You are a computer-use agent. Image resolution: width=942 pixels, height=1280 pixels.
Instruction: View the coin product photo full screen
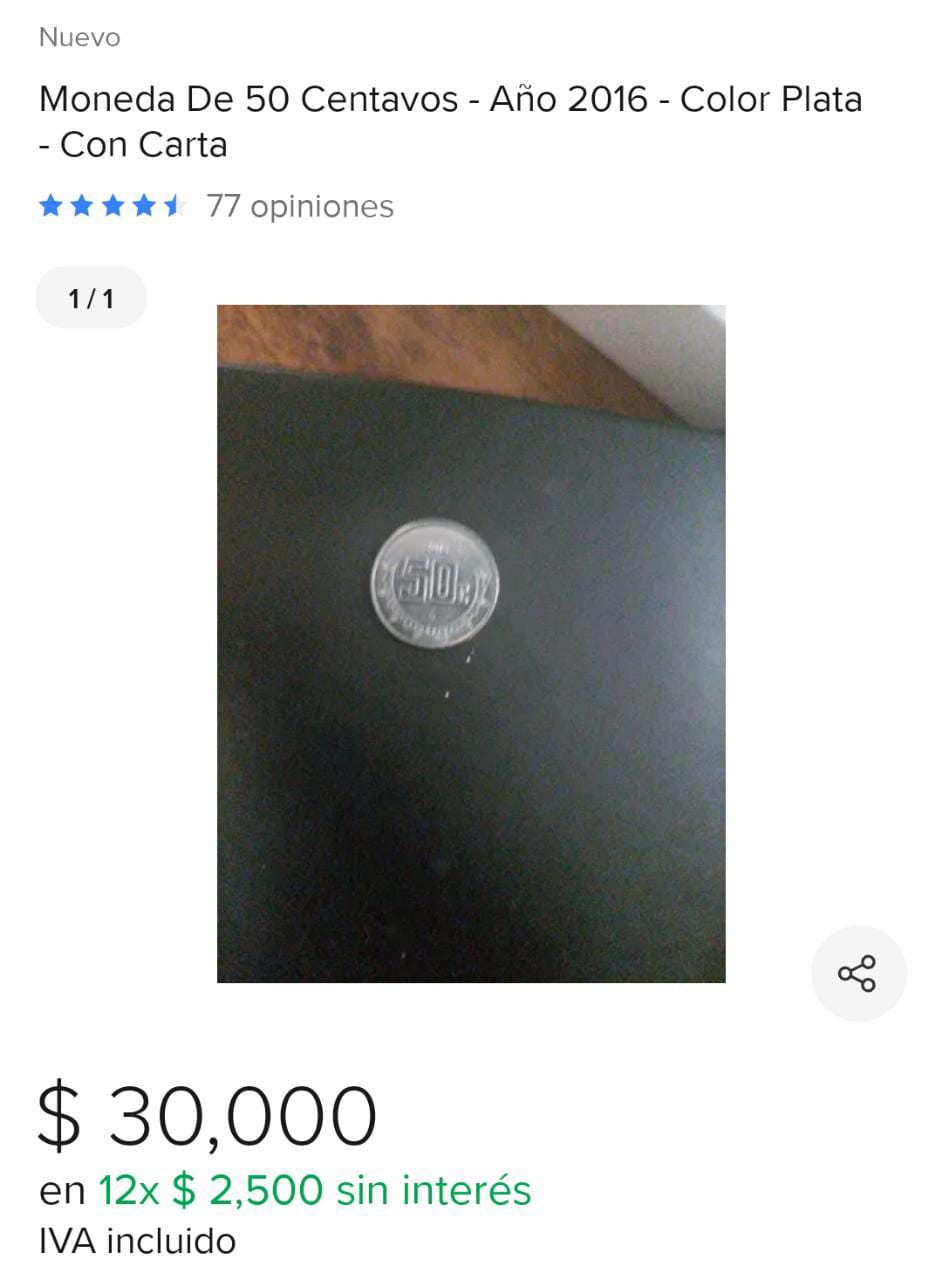[x=471, y=643]
